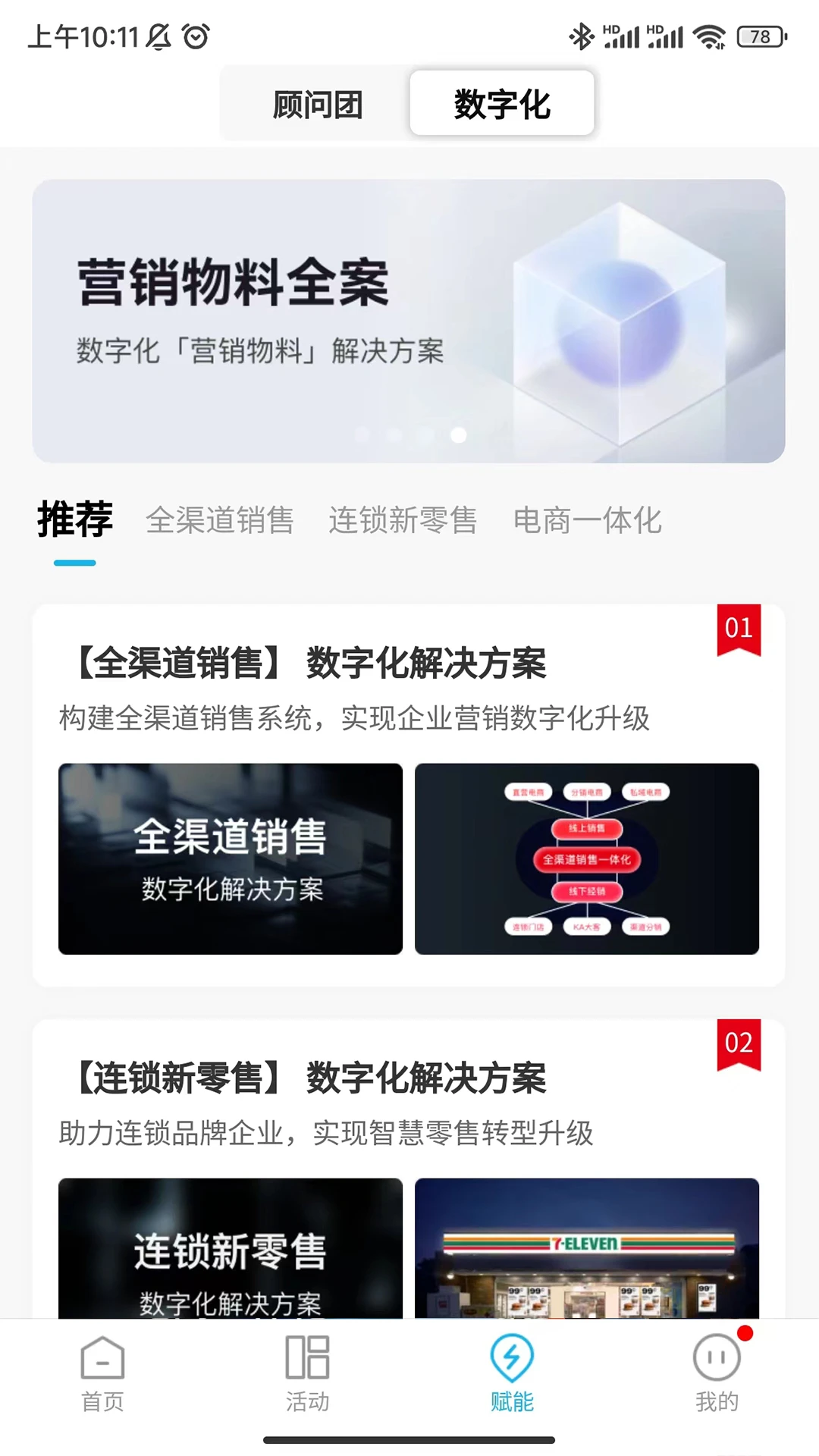The image size is (819, 1456).
Task: View the 电商一体化 category
Action: click(x=587, y=520)
